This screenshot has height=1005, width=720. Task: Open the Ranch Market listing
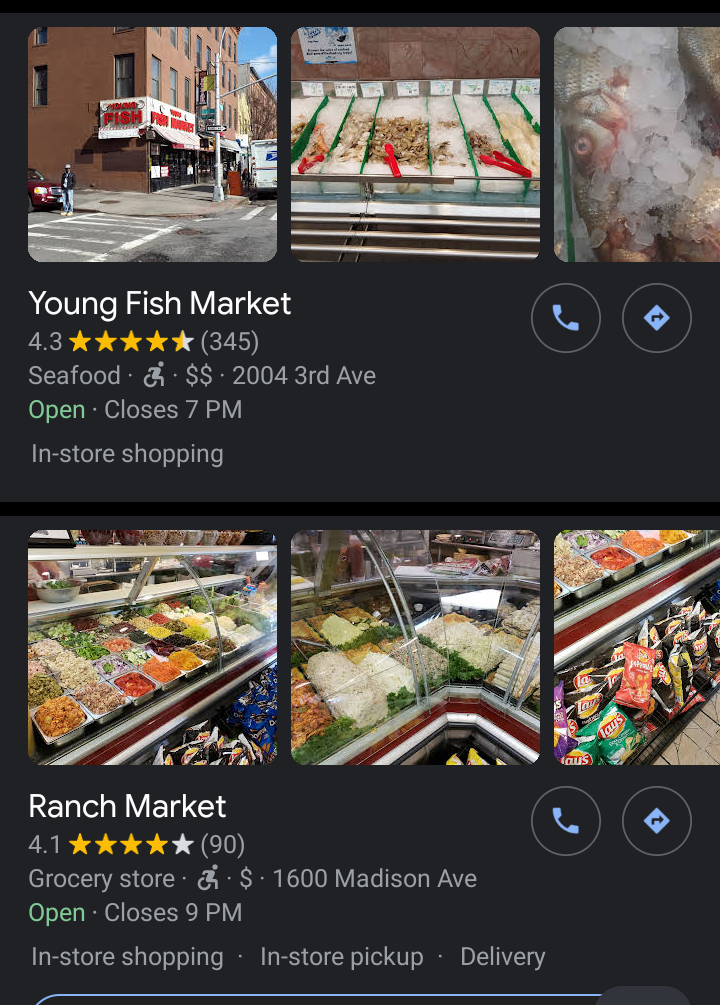128,807
